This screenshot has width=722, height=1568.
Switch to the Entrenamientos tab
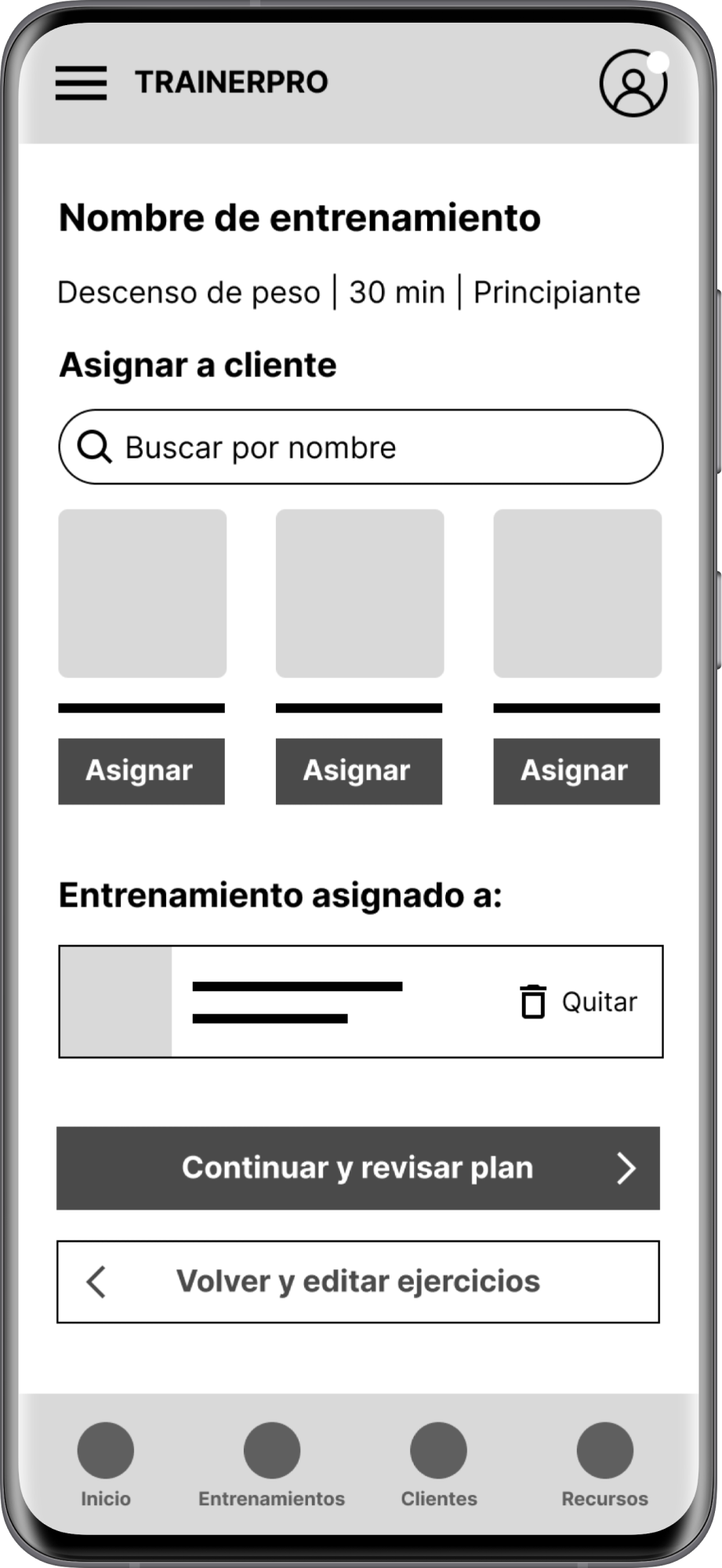(271, 1465)
